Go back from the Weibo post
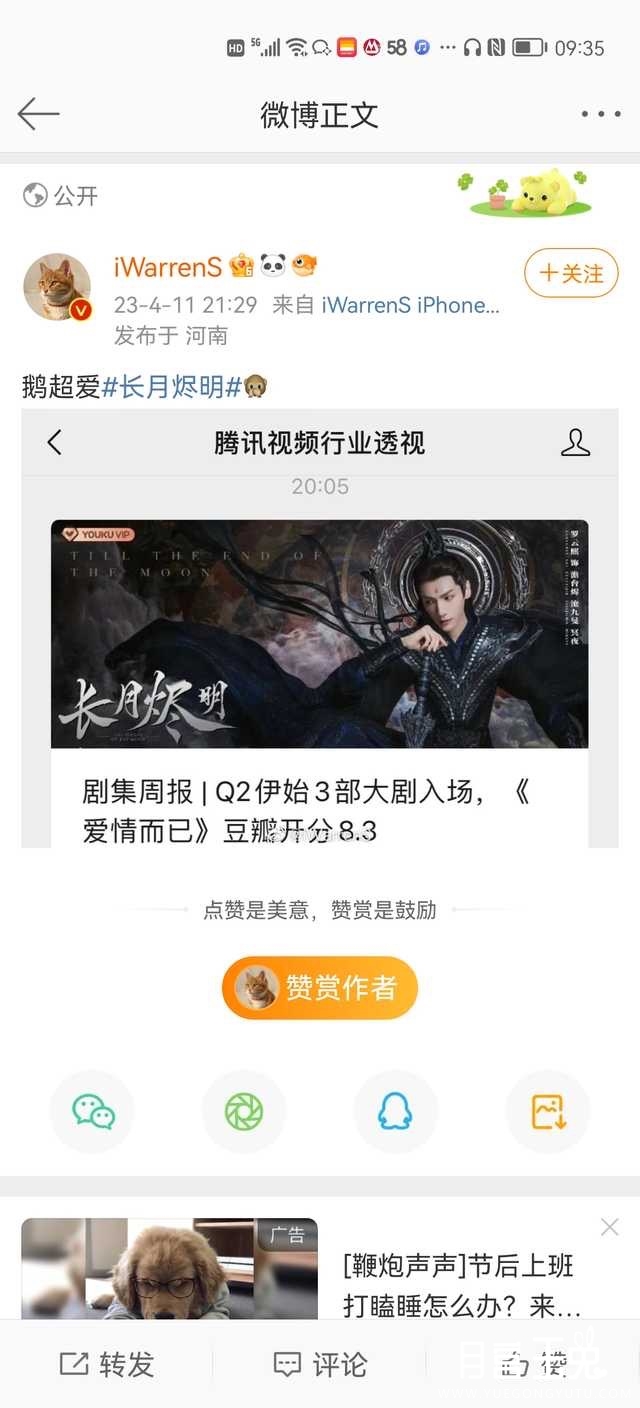The image size is (640, 1408). click(38, 114)
